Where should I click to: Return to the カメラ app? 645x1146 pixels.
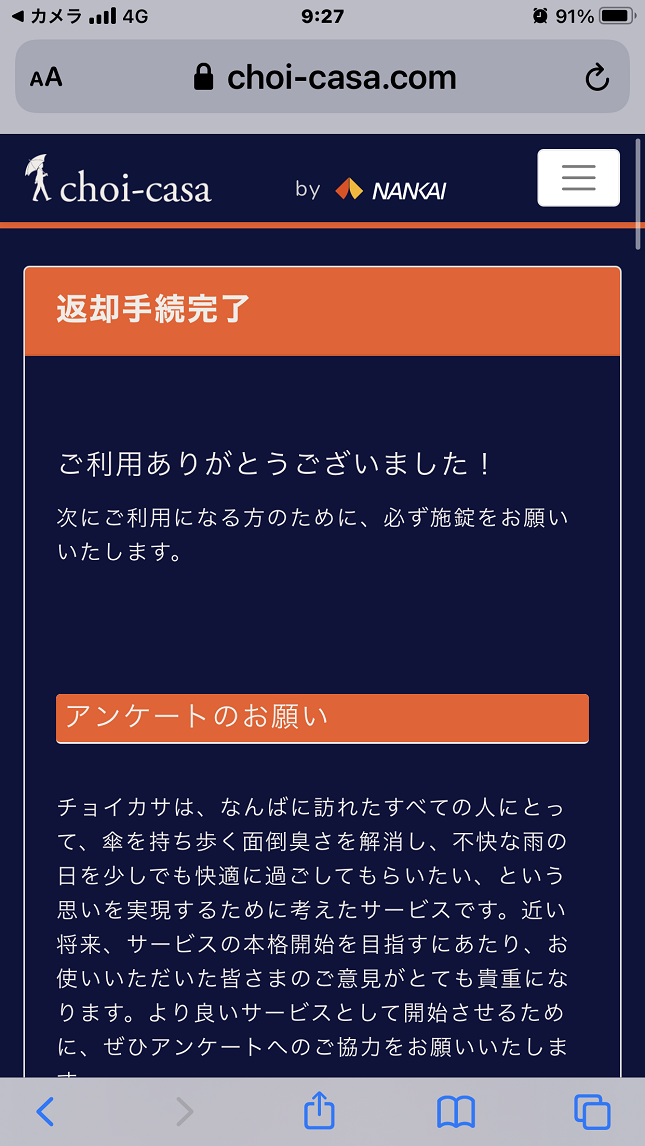[47, 16]
